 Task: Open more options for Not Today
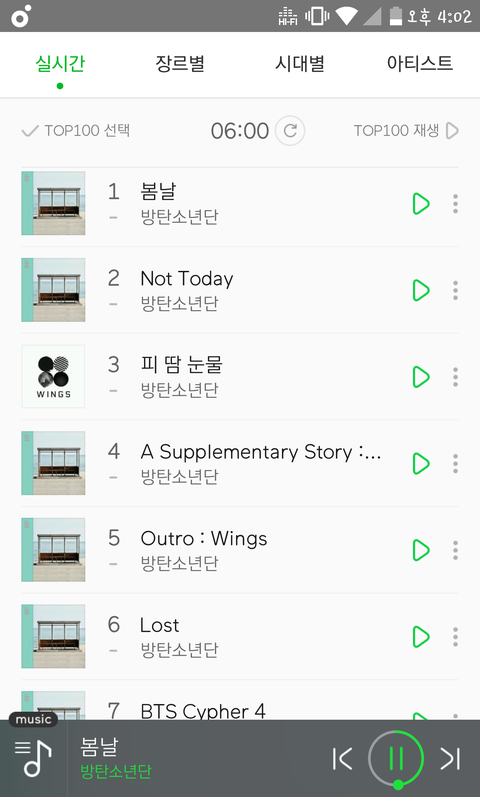coord(455,290)
